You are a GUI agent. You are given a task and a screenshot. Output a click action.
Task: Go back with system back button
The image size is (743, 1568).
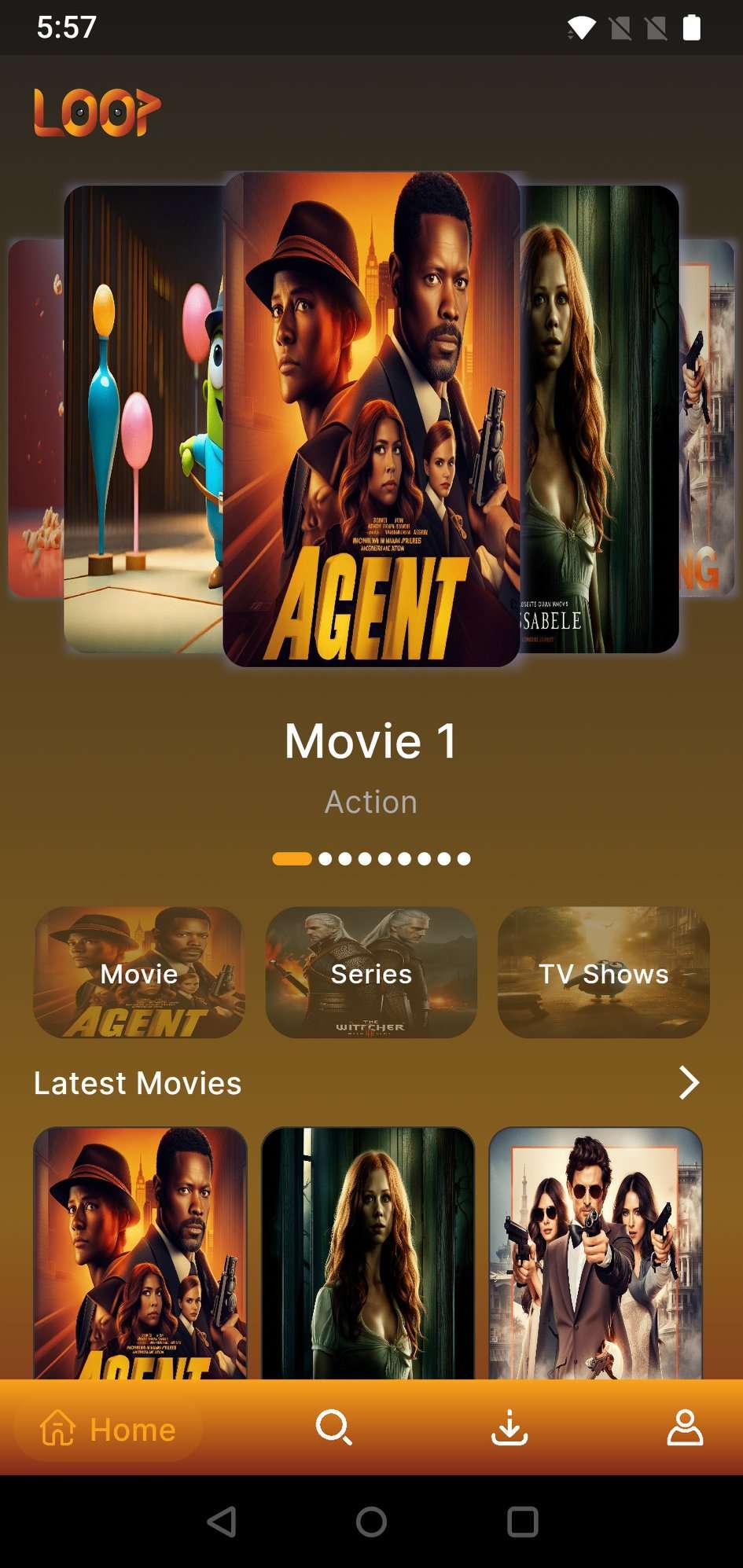point(222,1522)
